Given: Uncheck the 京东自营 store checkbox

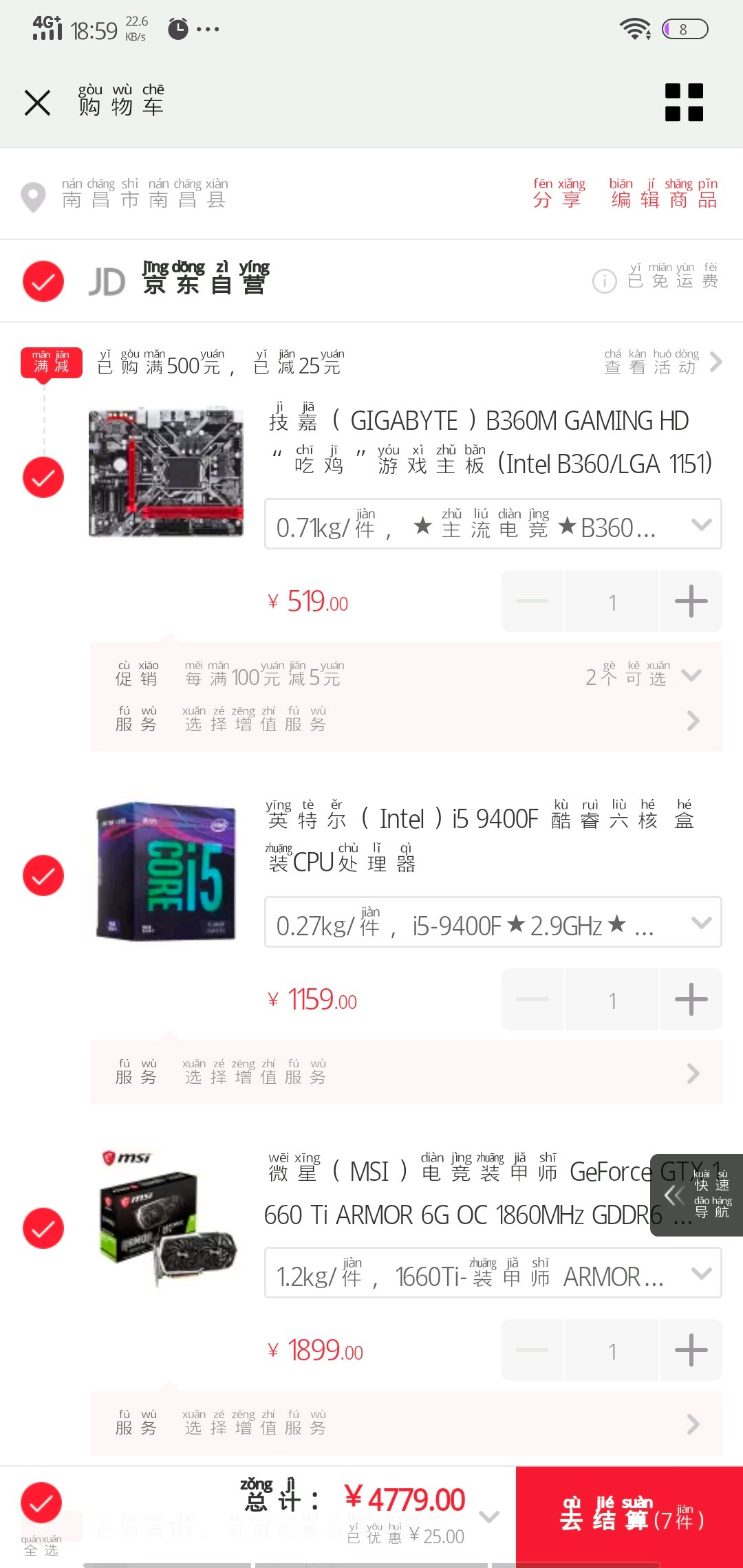Looking at the screenshot, I should pyautogui.click(x=43, y=281).
